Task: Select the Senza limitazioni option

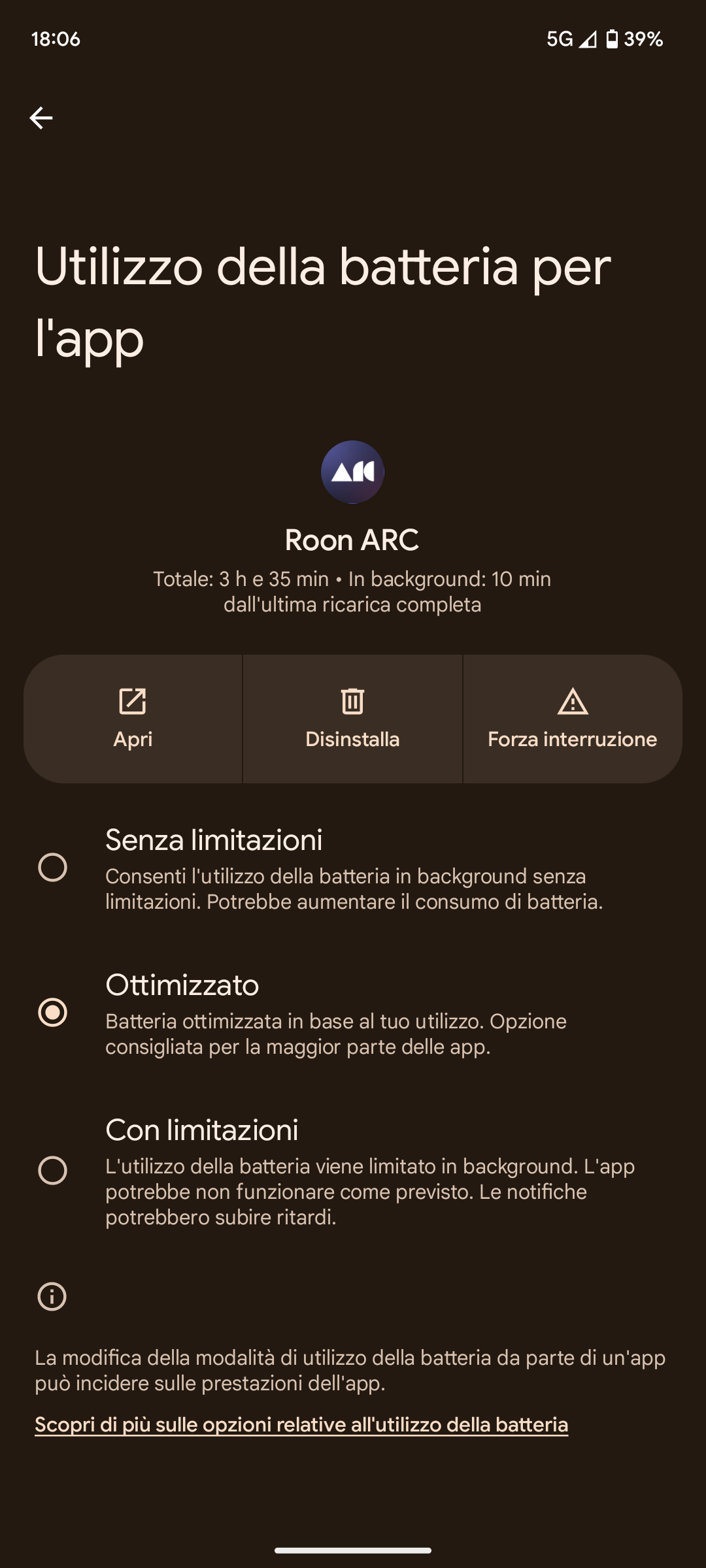Action: (x=52, y=868)
